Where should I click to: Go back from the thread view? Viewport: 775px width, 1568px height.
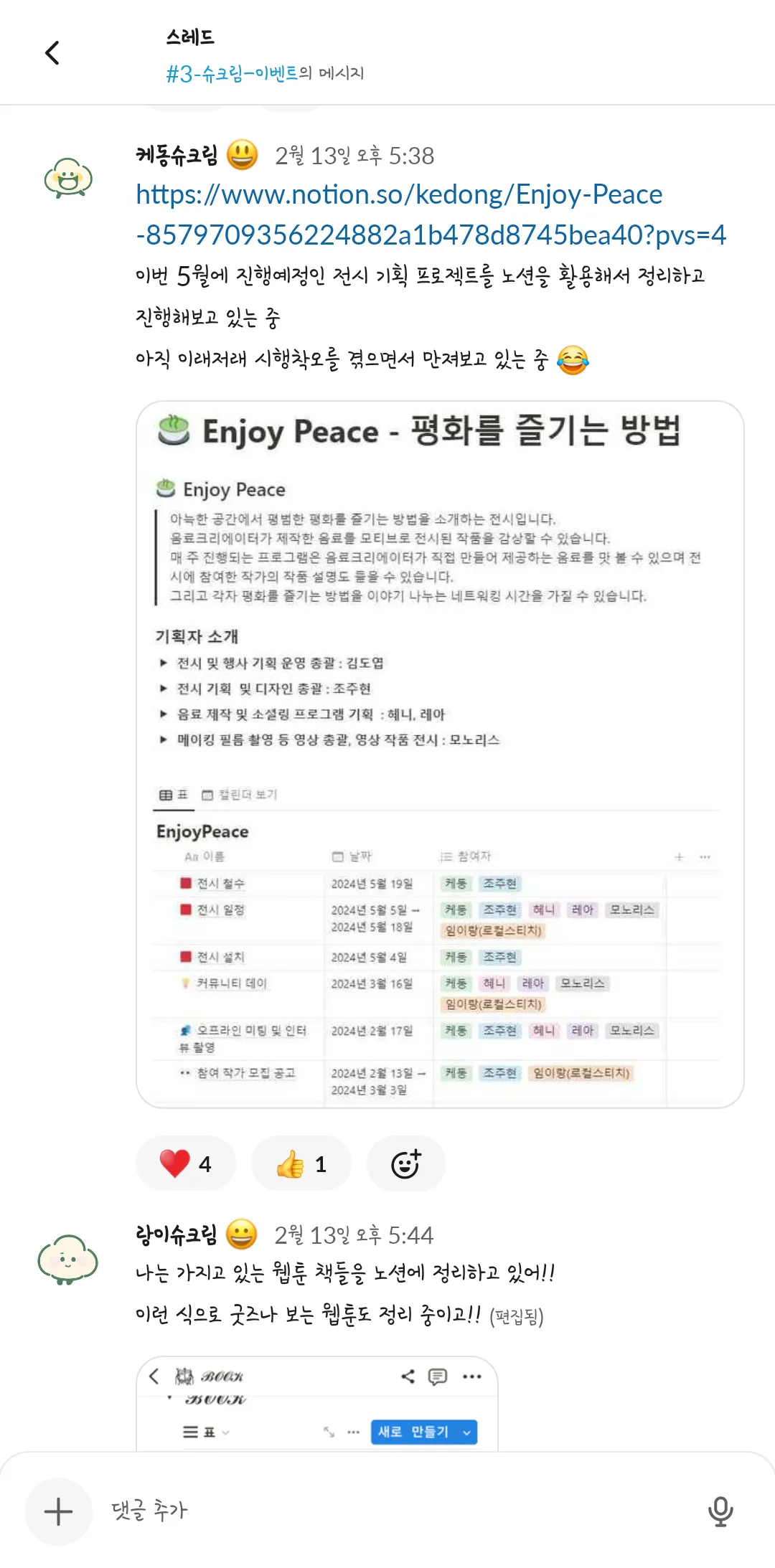pyautogui.click(x=52, y=52)
